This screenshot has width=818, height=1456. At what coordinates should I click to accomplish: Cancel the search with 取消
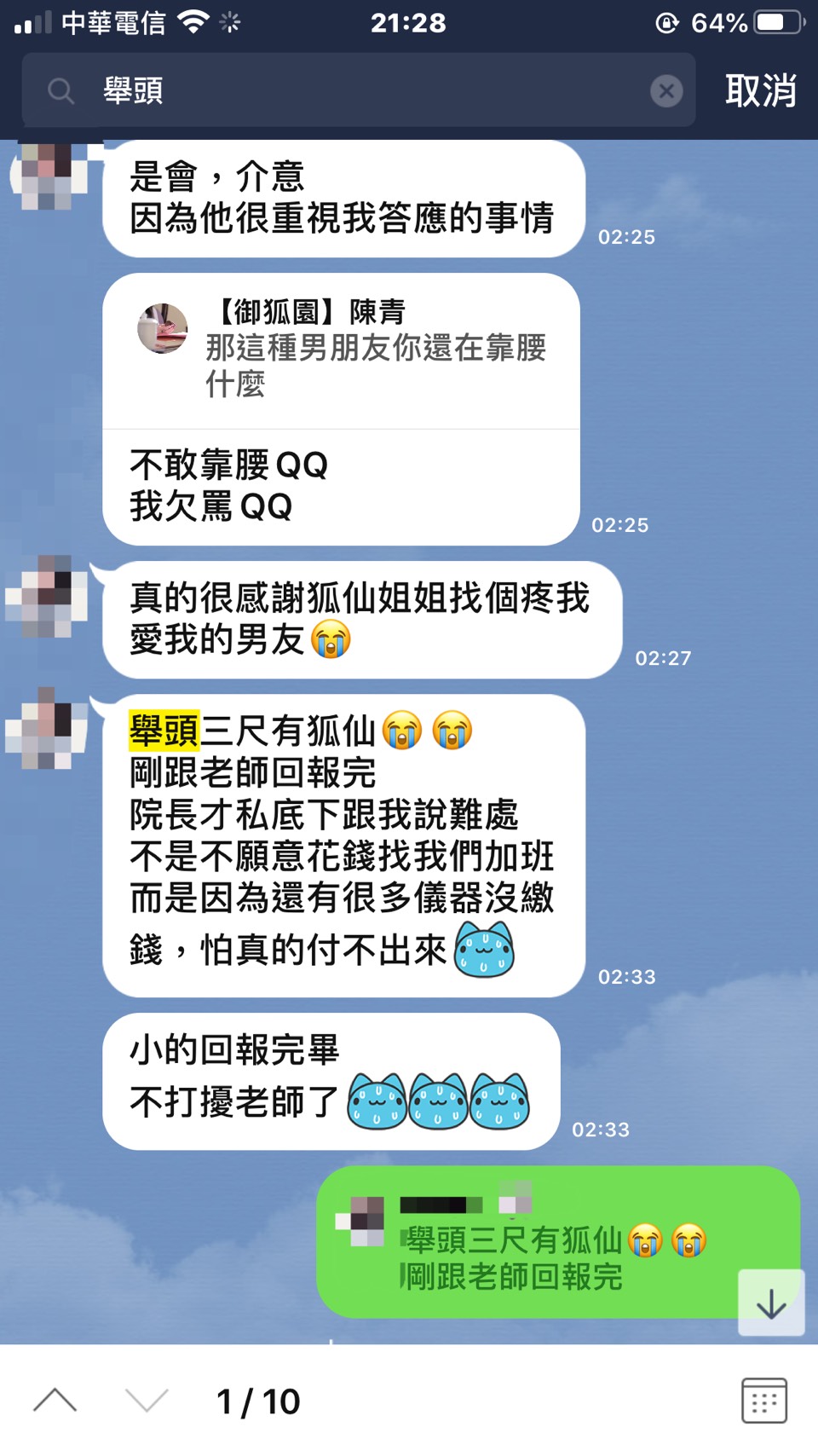pyautogui.click(x=760, y=90)
